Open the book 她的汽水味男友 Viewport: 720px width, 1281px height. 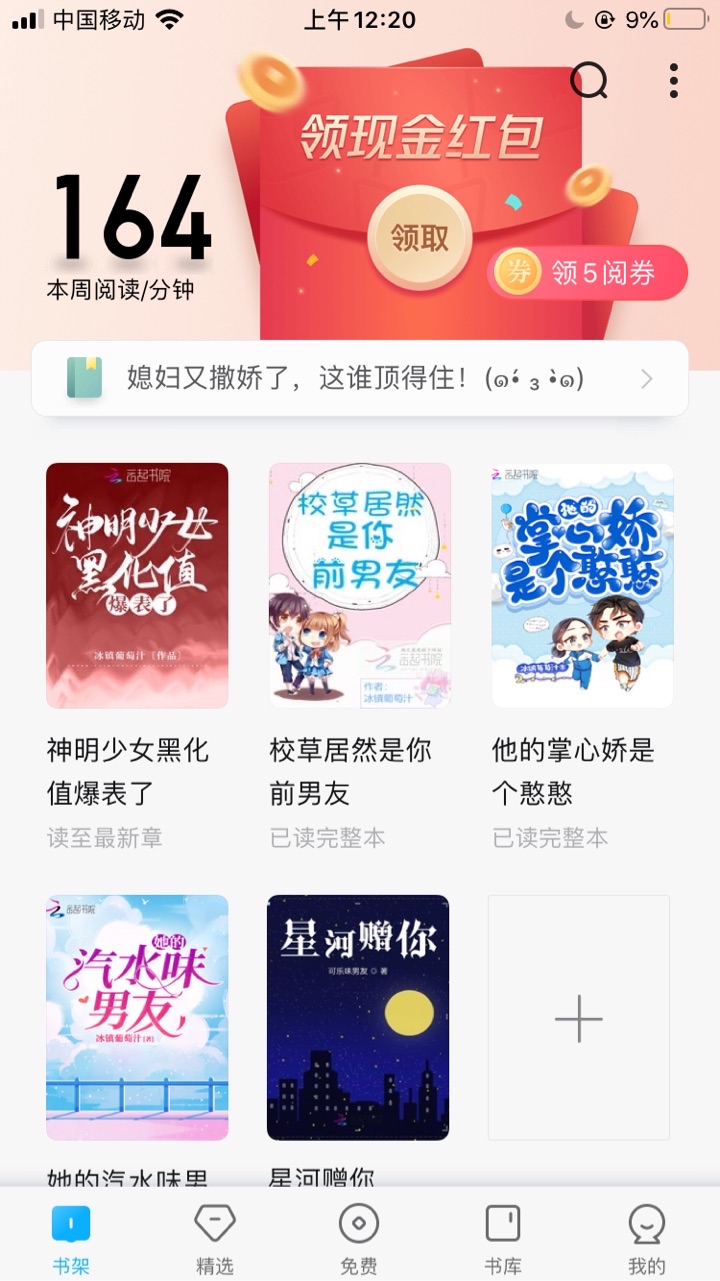coord(137,1017)
